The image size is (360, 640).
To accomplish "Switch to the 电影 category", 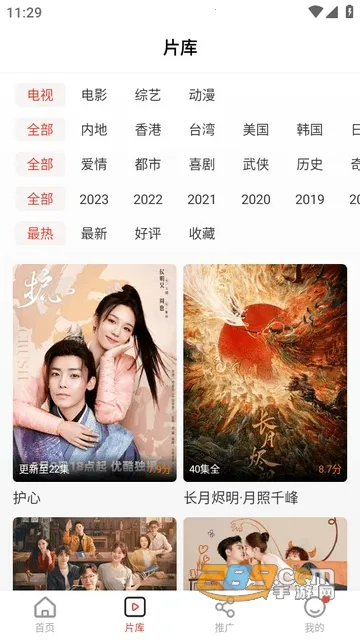I will (x=94, y=95).
